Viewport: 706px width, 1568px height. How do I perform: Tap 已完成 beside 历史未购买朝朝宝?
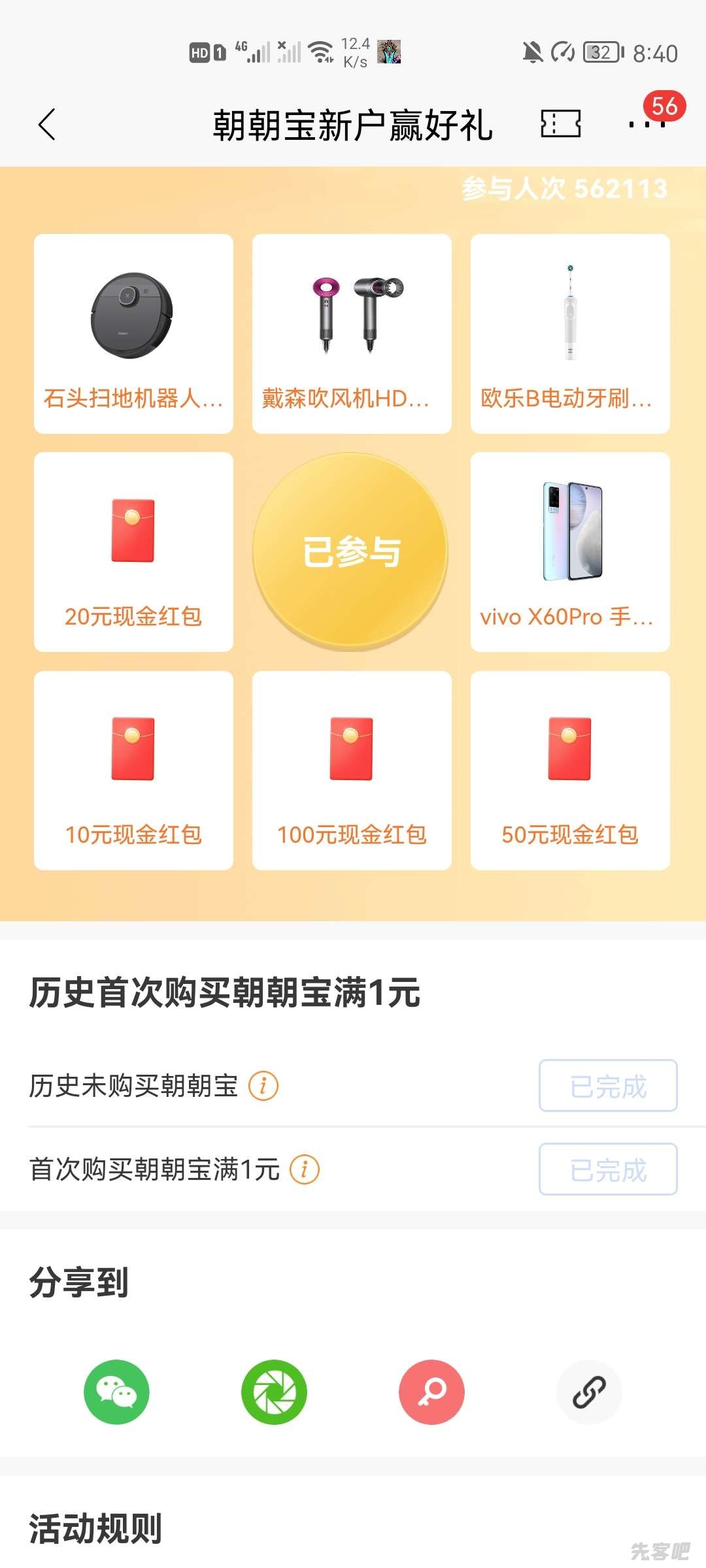point(608,1086)
